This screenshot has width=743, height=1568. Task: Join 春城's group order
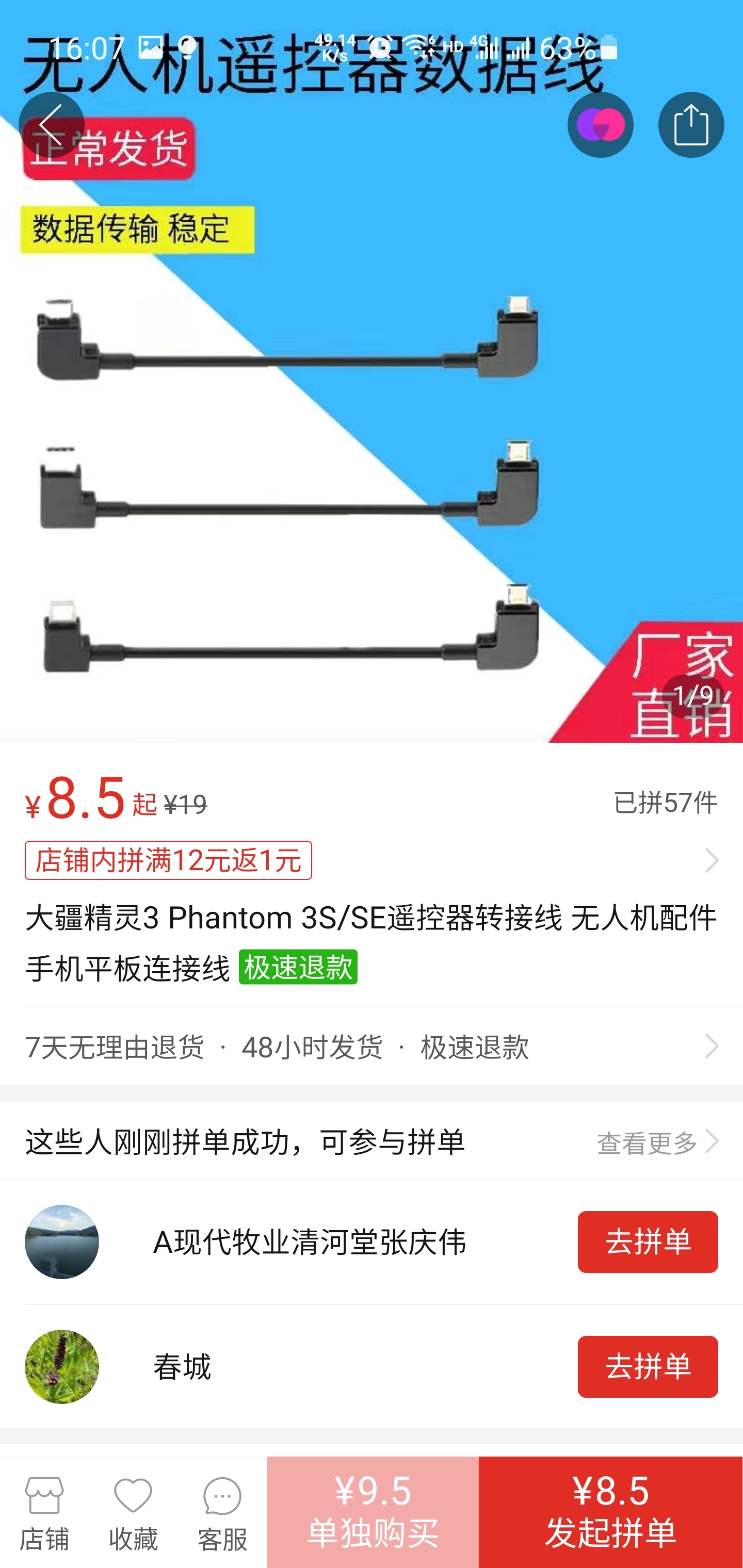[x=648, y=1366]
